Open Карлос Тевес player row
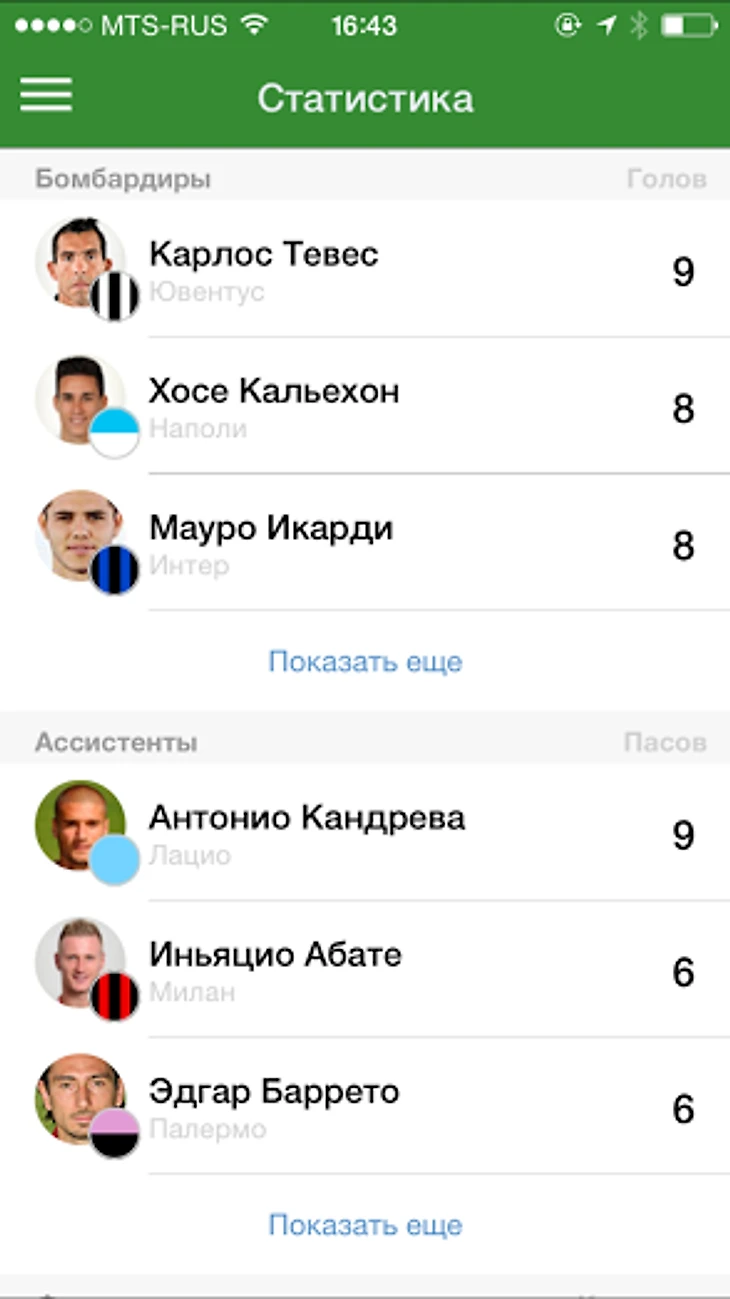The image size is (730, 1299). tap(365, 269)
